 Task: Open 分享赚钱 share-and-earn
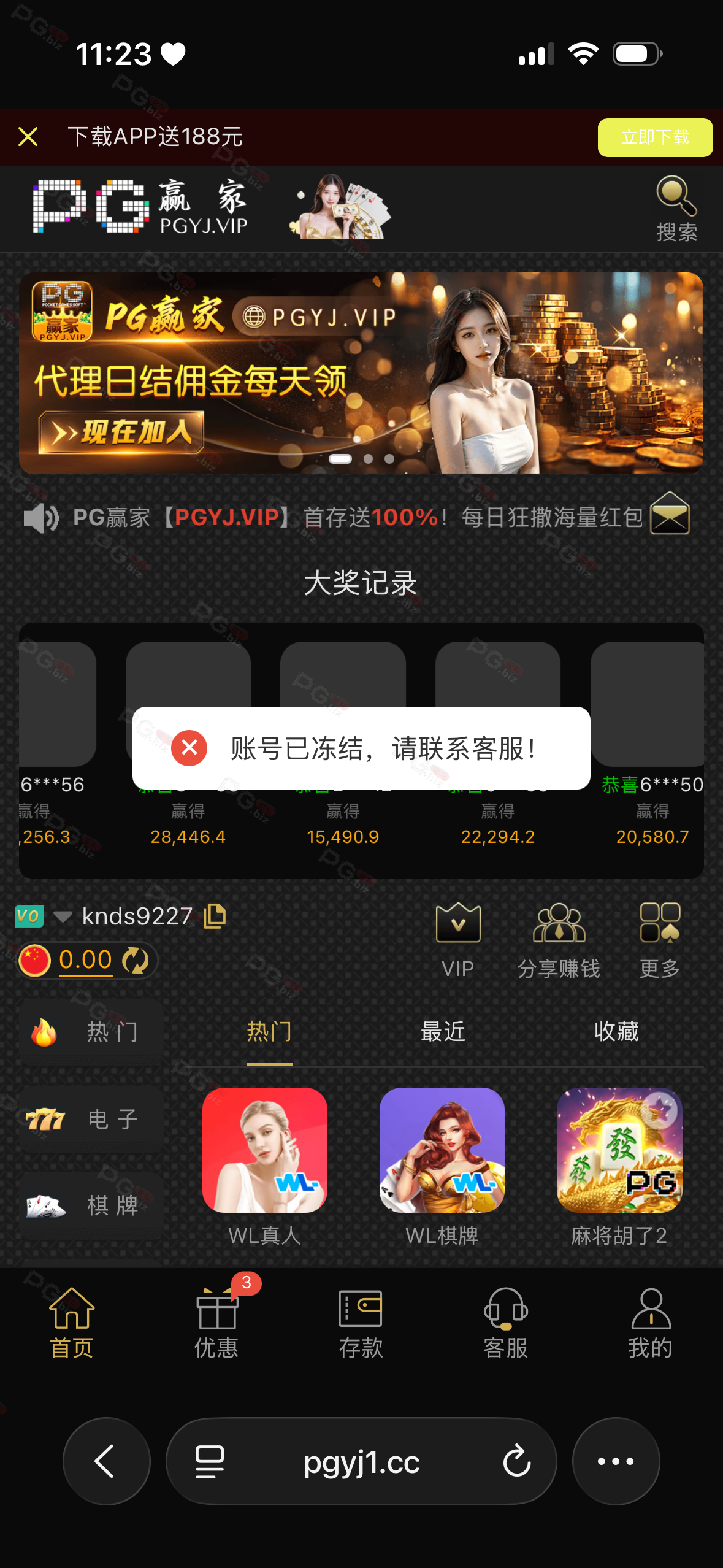[x=558, y=939]
